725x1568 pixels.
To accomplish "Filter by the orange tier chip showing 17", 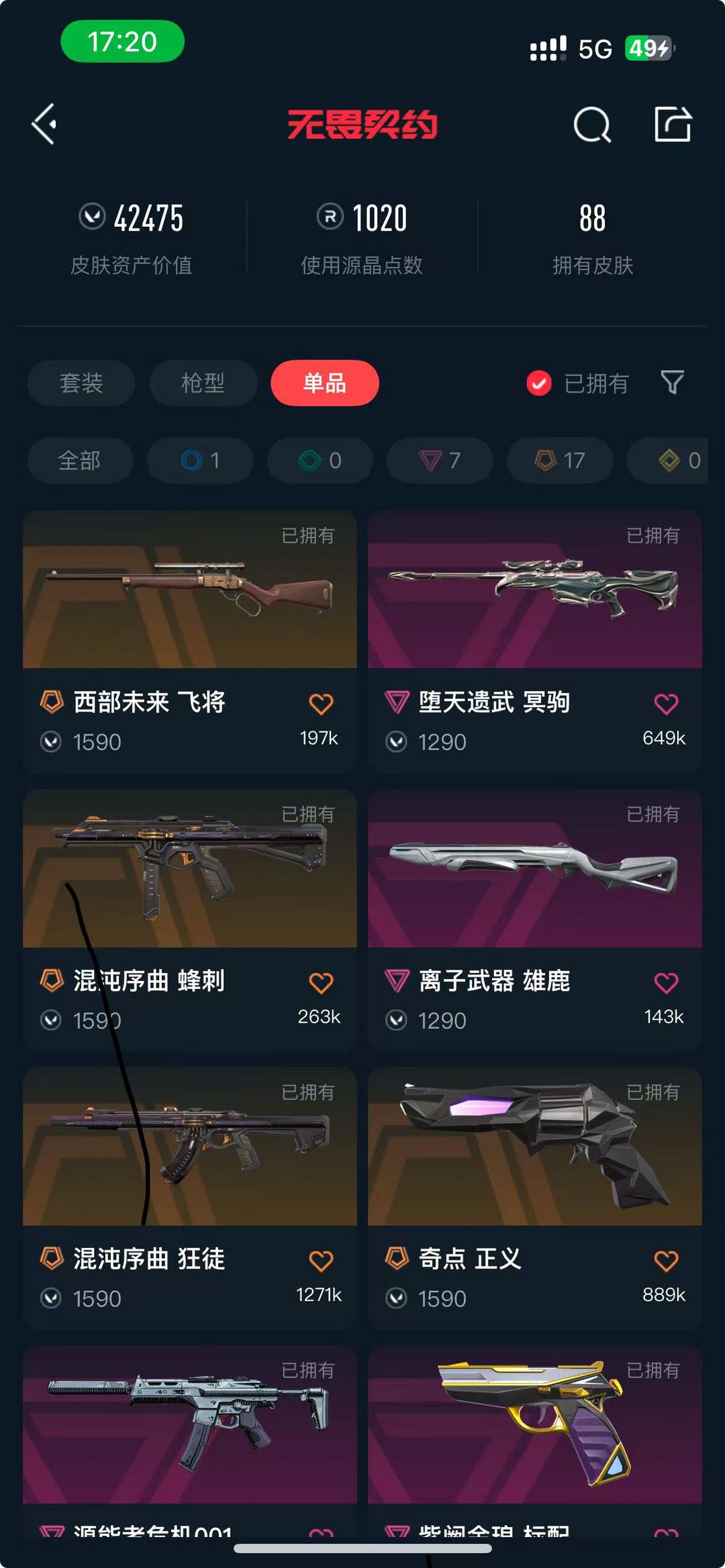I will tap(560, 460).
